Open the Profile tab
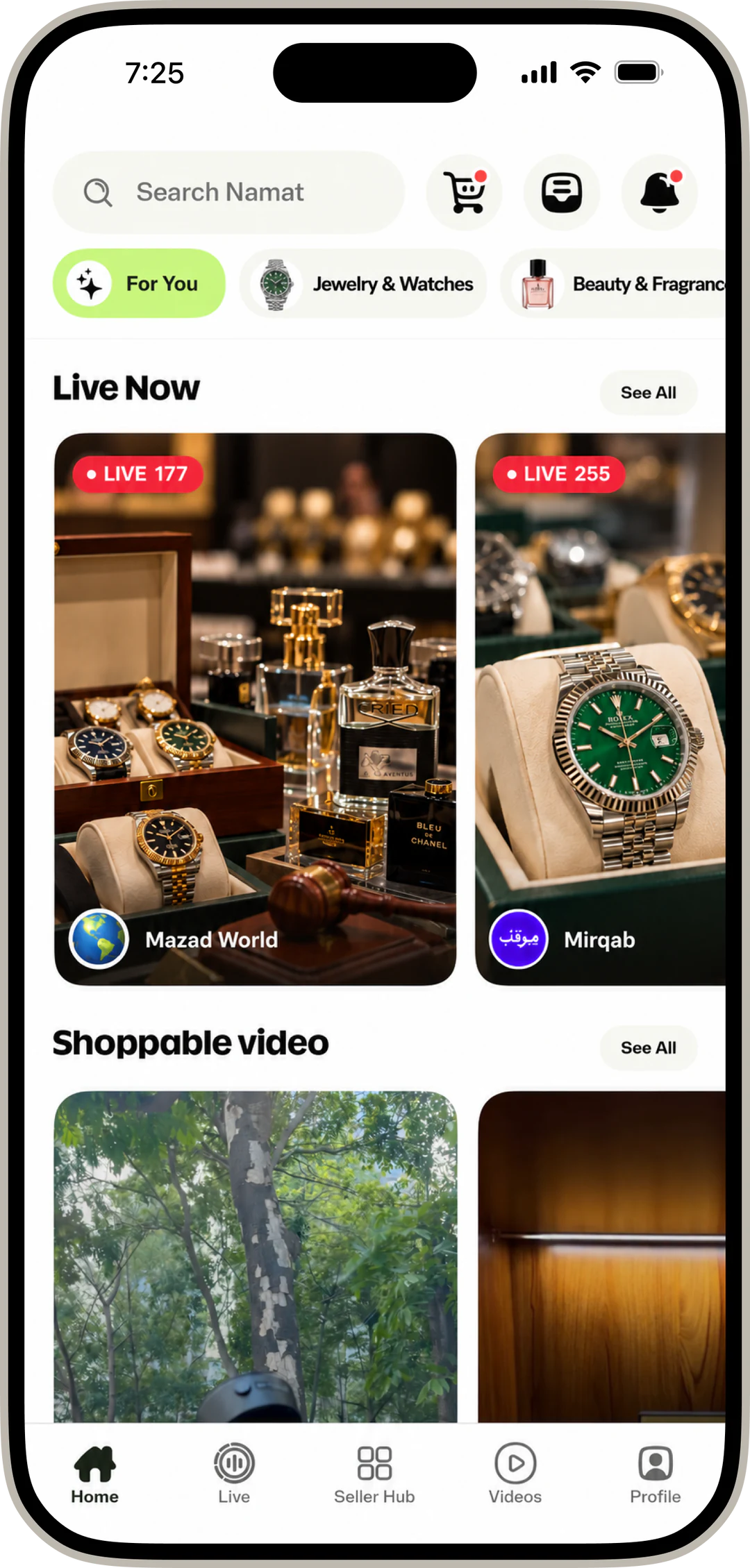 656,1474
